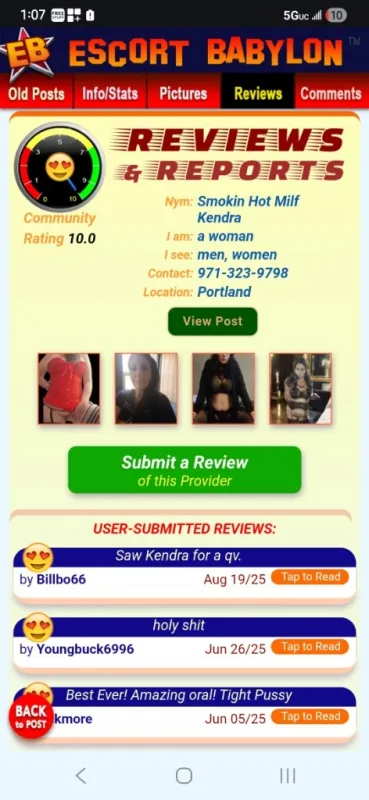Select the Reviews tab
Image resolution: width=369 pixels, height=800 pixels.
(x=258, y=93)
